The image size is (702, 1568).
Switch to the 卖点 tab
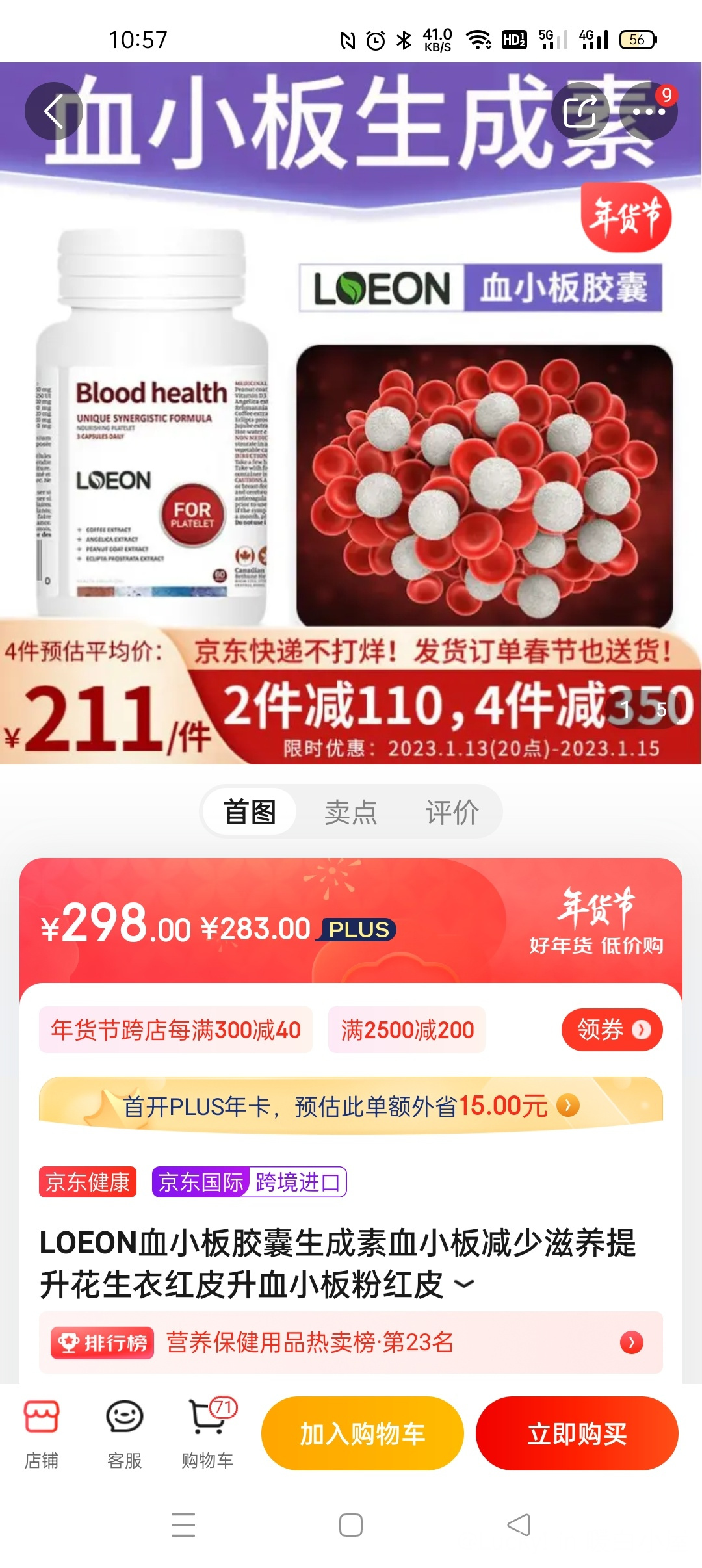[x=350, y=812]
